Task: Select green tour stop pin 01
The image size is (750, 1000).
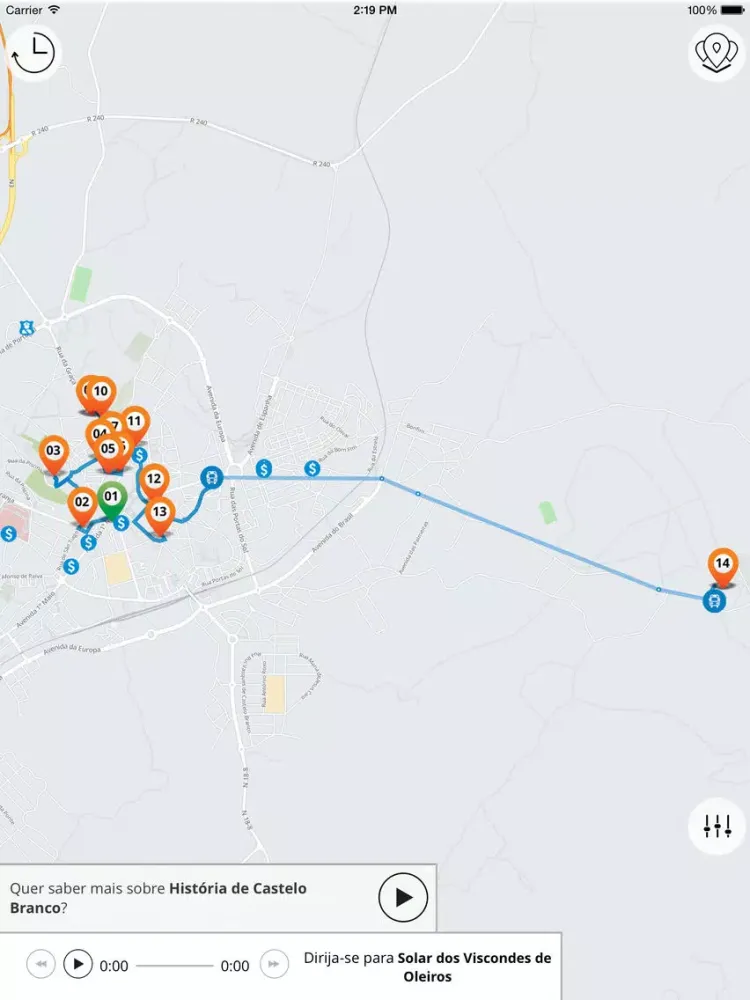Action: pos(111,497)
